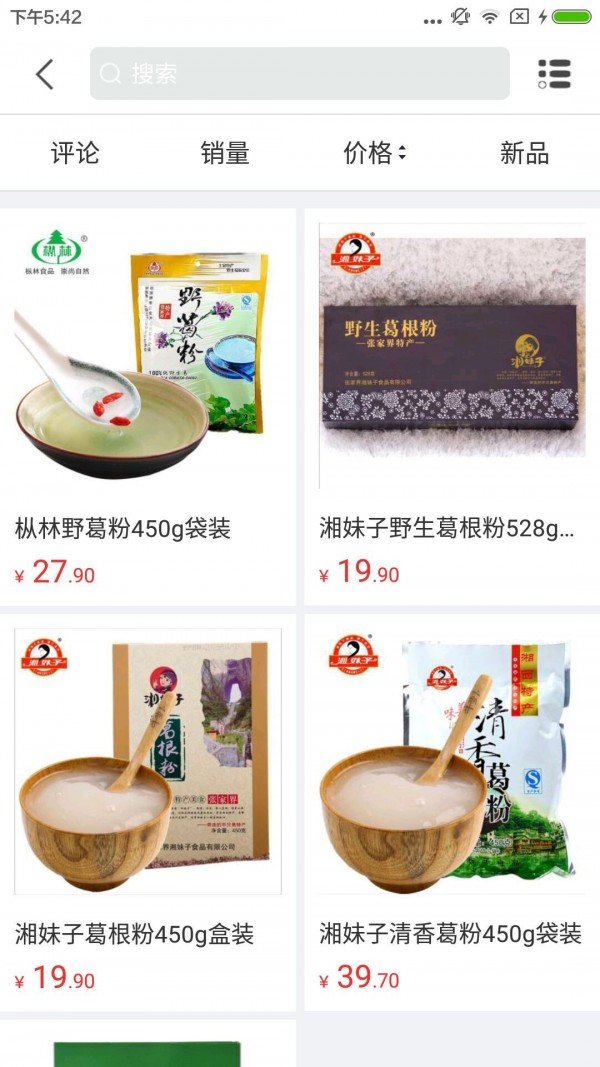Tap the 搜索 search field
600x1067 pixels.
pos(300,74)
